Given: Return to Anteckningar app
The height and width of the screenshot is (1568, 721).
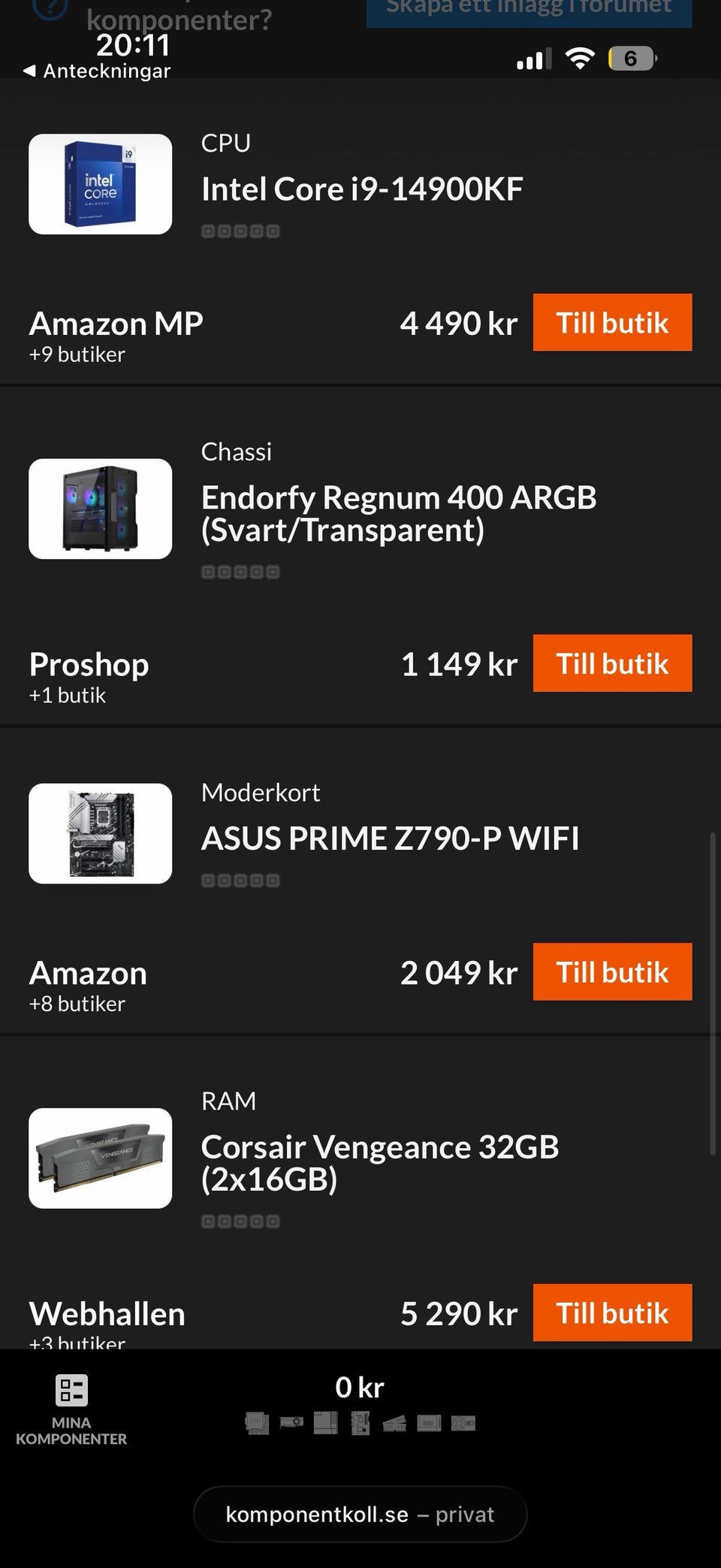Looking at the screenshot, I should click(97, 71).
